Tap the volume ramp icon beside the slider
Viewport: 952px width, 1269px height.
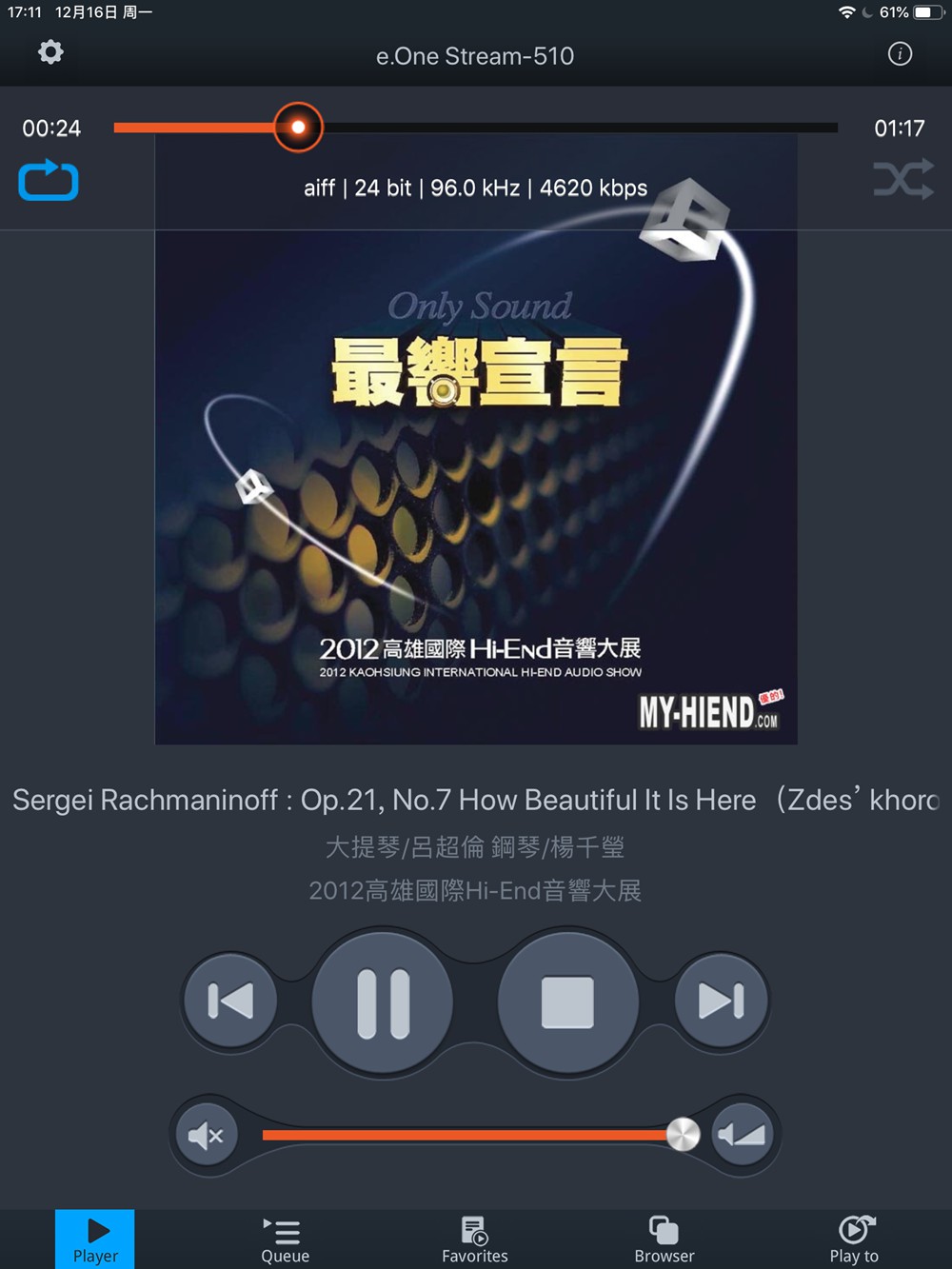click(743, 1135)
